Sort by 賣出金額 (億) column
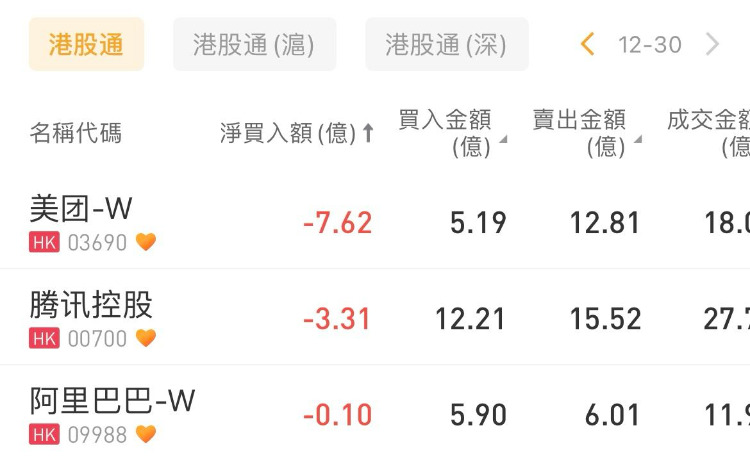 coord(584,133)
